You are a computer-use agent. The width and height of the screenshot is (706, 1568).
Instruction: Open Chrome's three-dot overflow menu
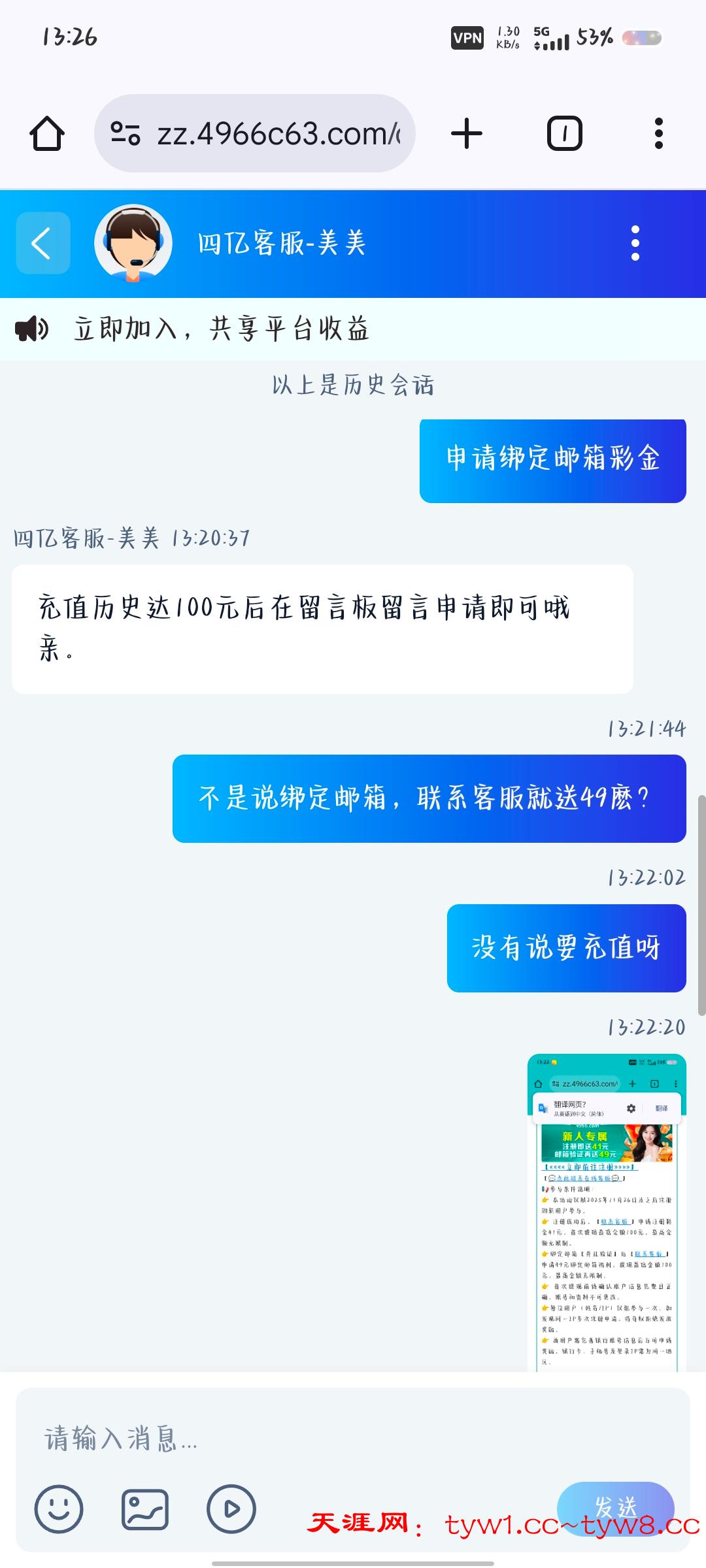point(660,133)
